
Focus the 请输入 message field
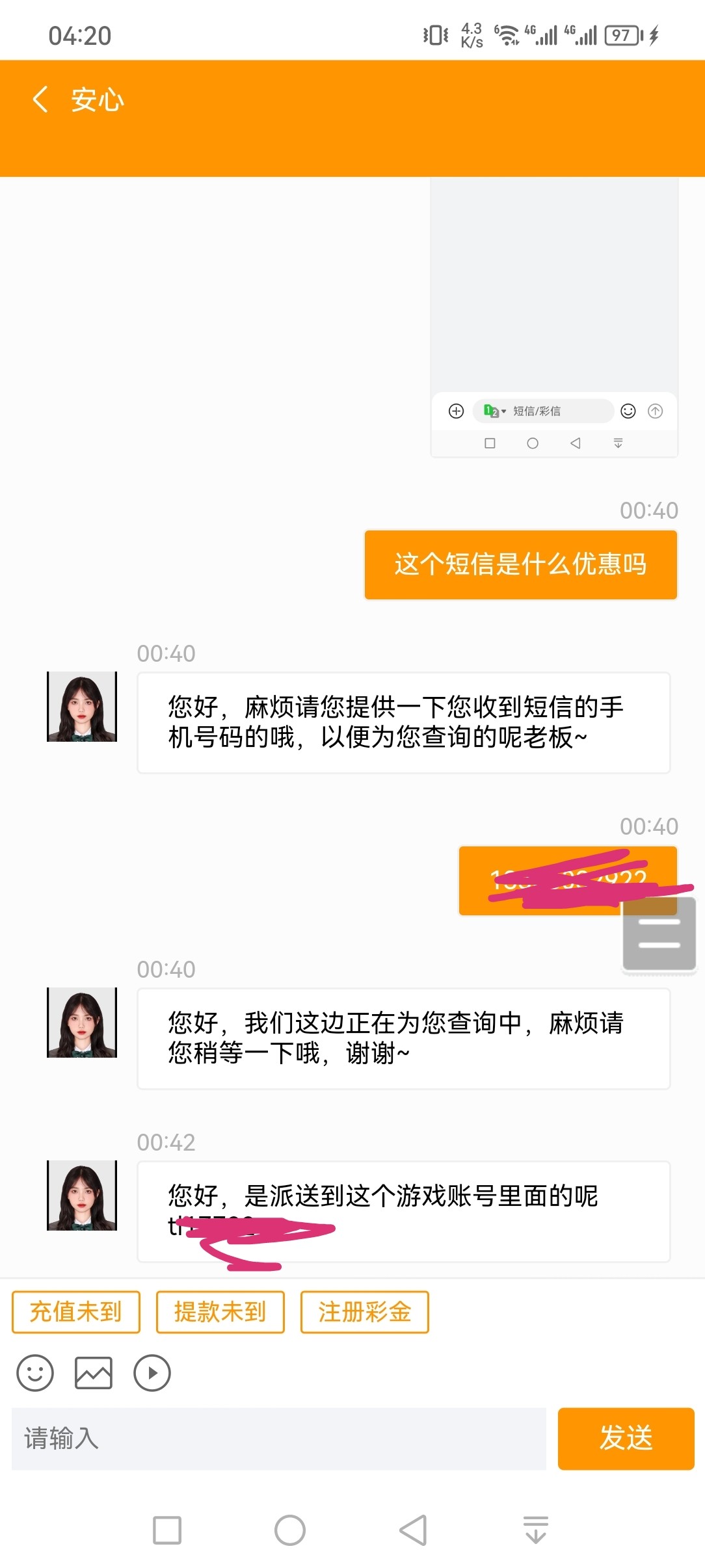click(278, 1438)
